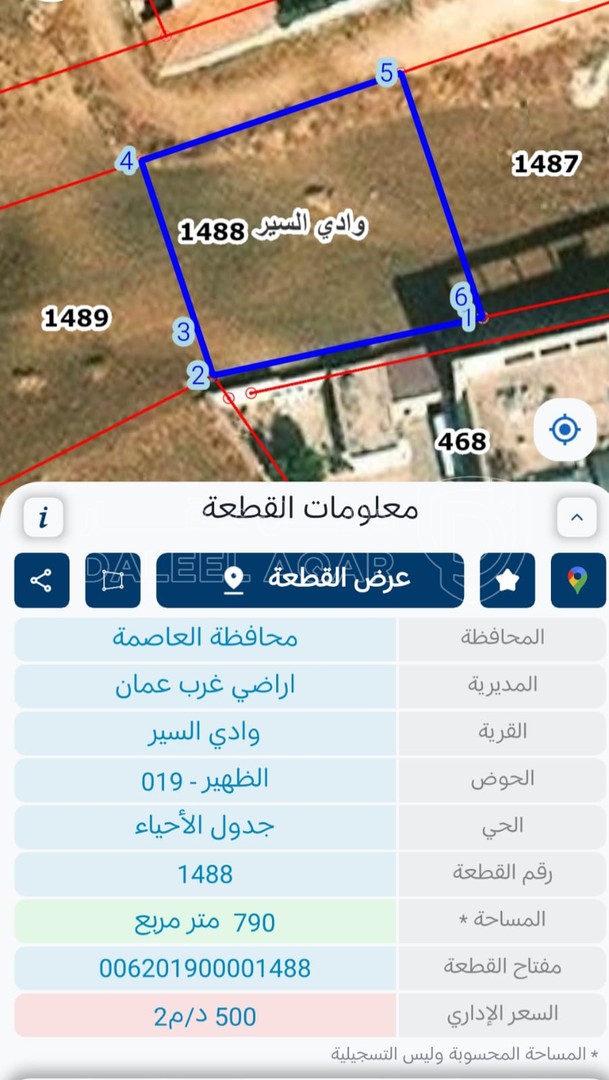Viewport: 609px width, 1080px height.
Task: Center map on my current location
Action: coord(565,430)
